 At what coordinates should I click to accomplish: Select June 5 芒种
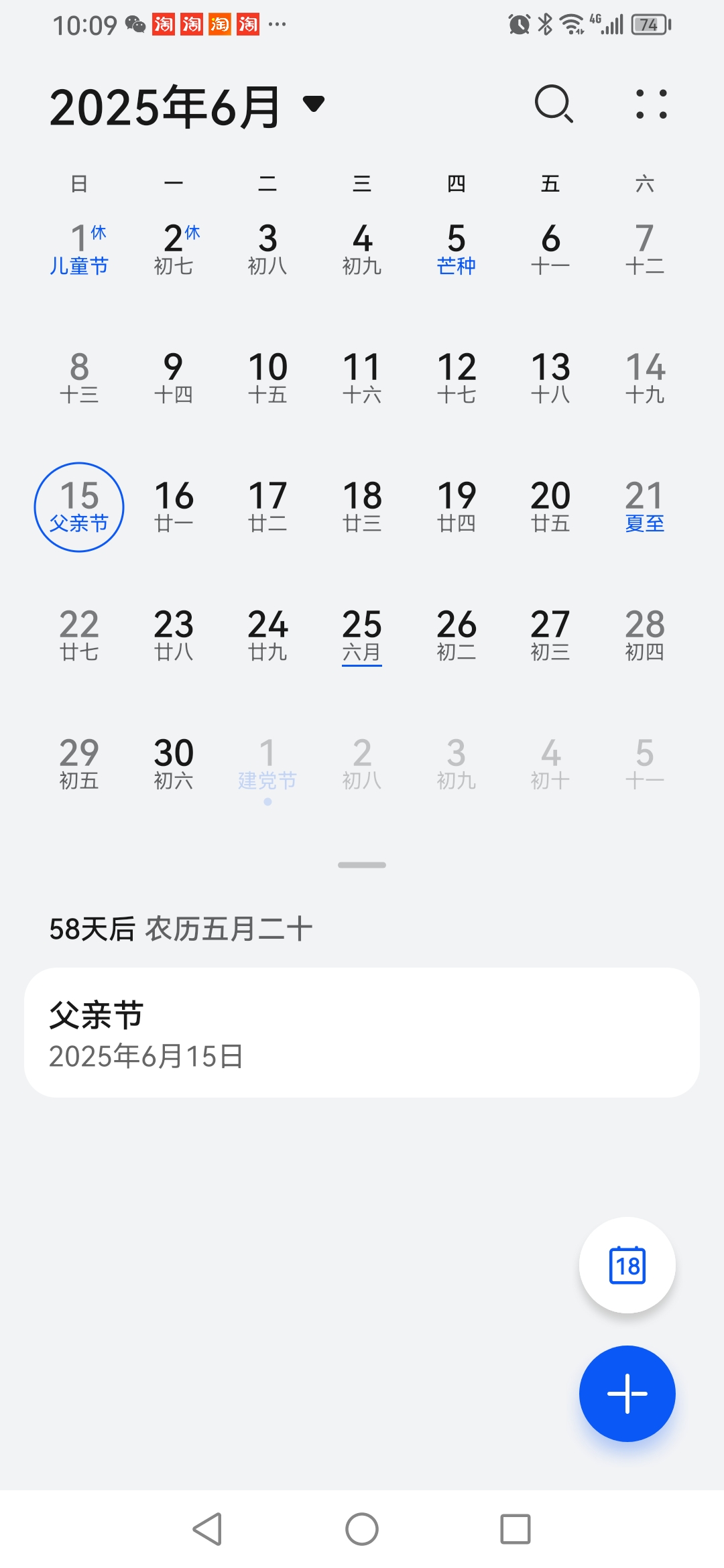pos(457,249)
